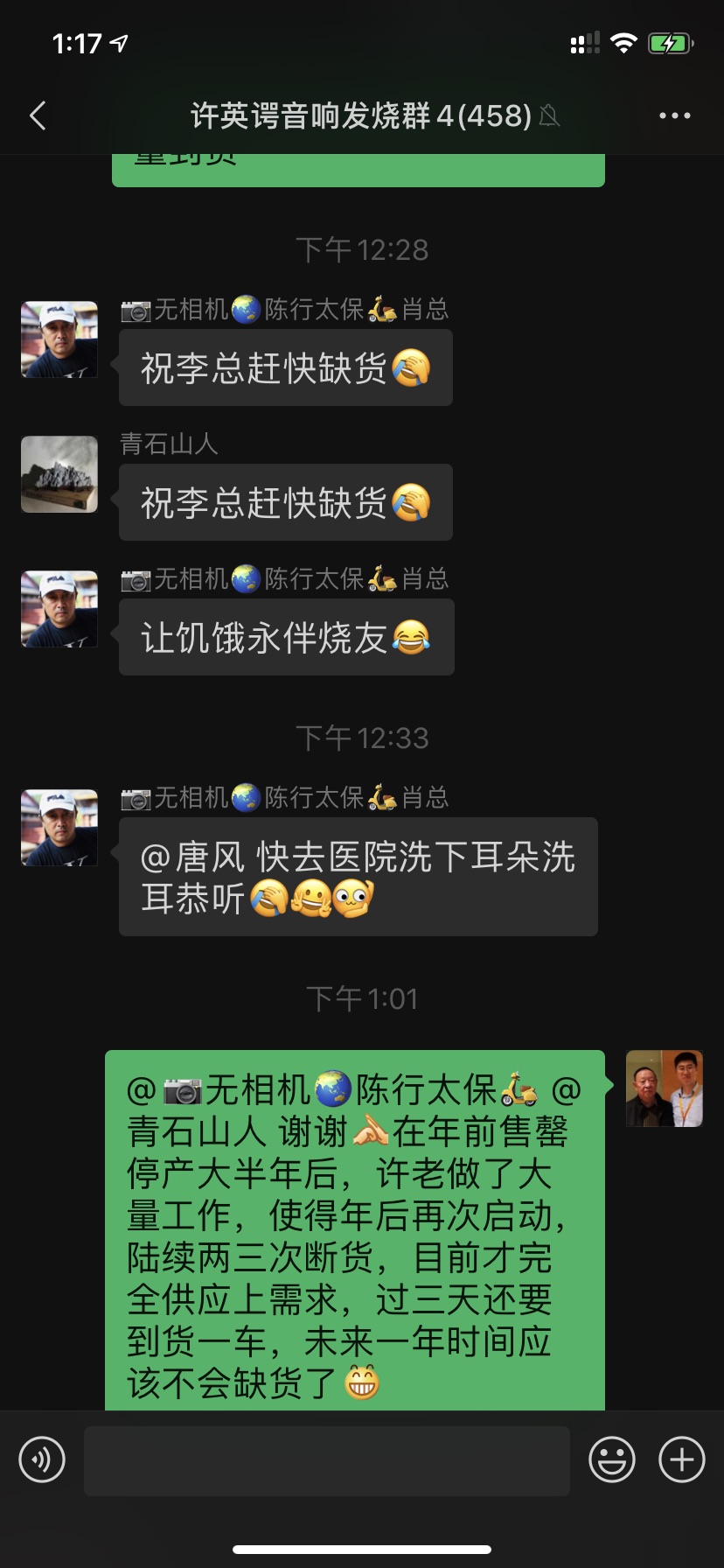Open group chat info menu
Image resolution: width=724 pixels, height=1568 pixels.
click(674, 115)
